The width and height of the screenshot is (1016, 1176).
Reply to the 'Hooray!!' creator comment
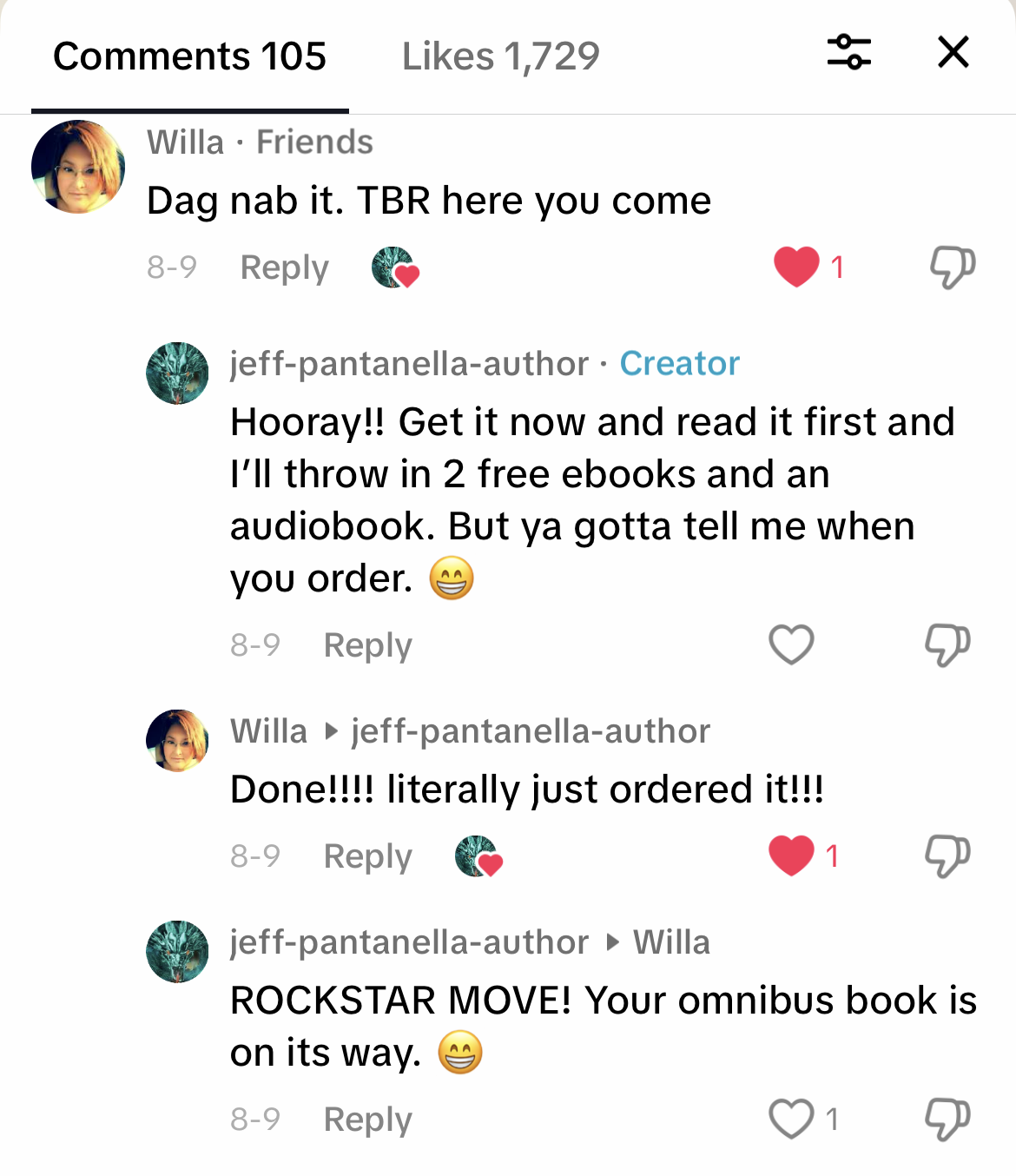tap(367, 645)
